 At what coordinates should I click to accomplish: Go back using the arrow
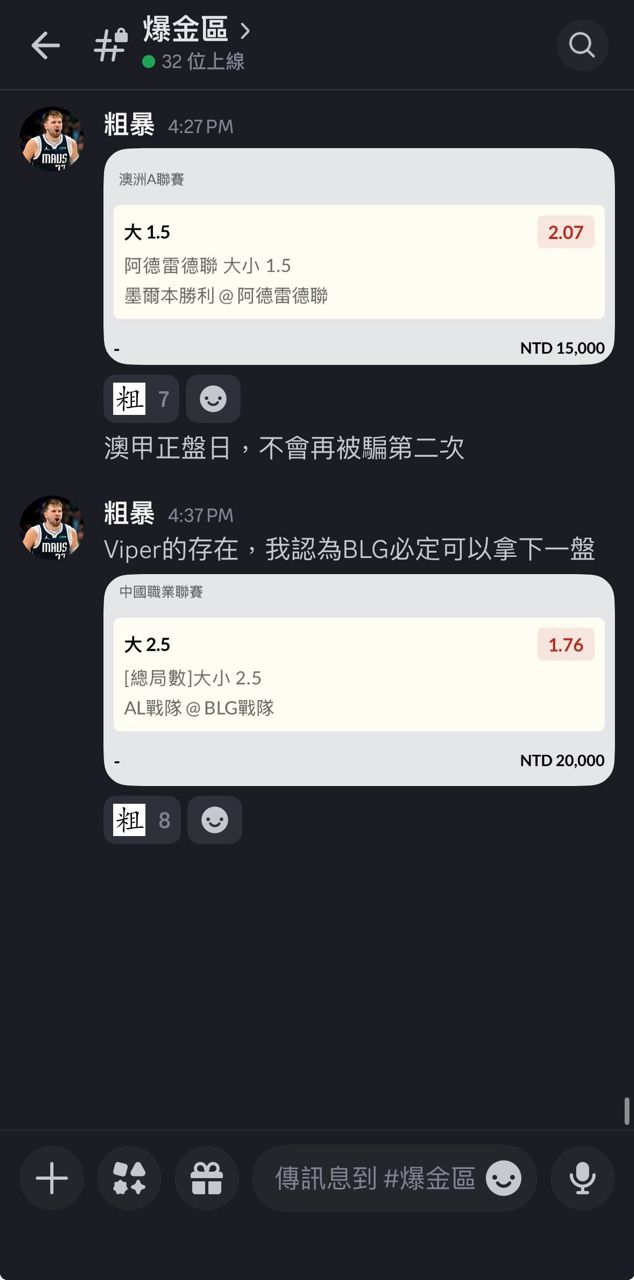point(45,45)
